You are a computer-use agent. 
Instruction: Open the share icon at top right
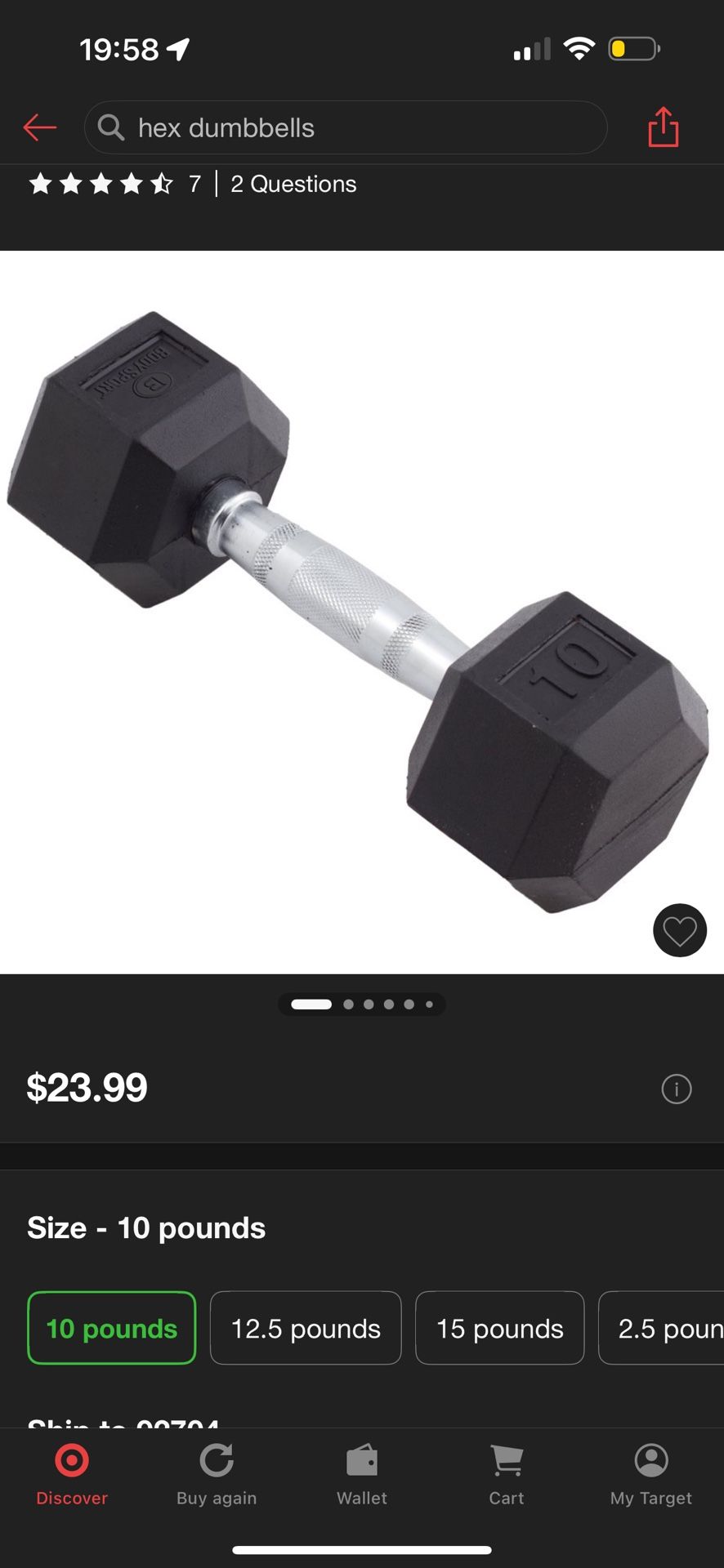(663, 127)
